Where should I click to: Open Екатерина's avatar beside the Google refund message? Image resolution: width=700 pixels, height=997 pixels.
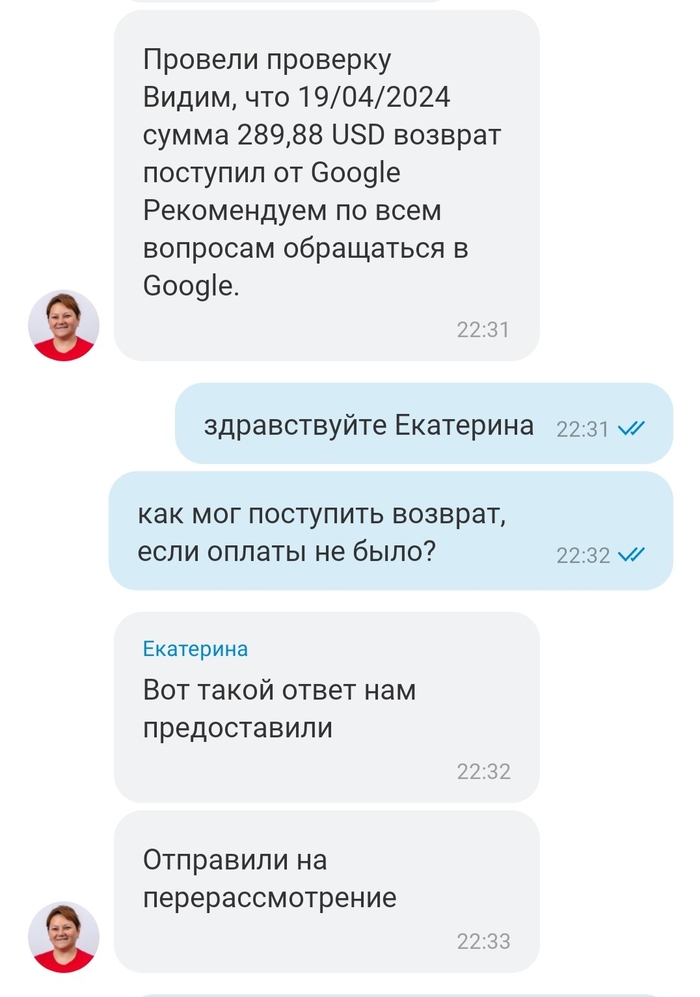pyautogui.click(x=63, y=325)
